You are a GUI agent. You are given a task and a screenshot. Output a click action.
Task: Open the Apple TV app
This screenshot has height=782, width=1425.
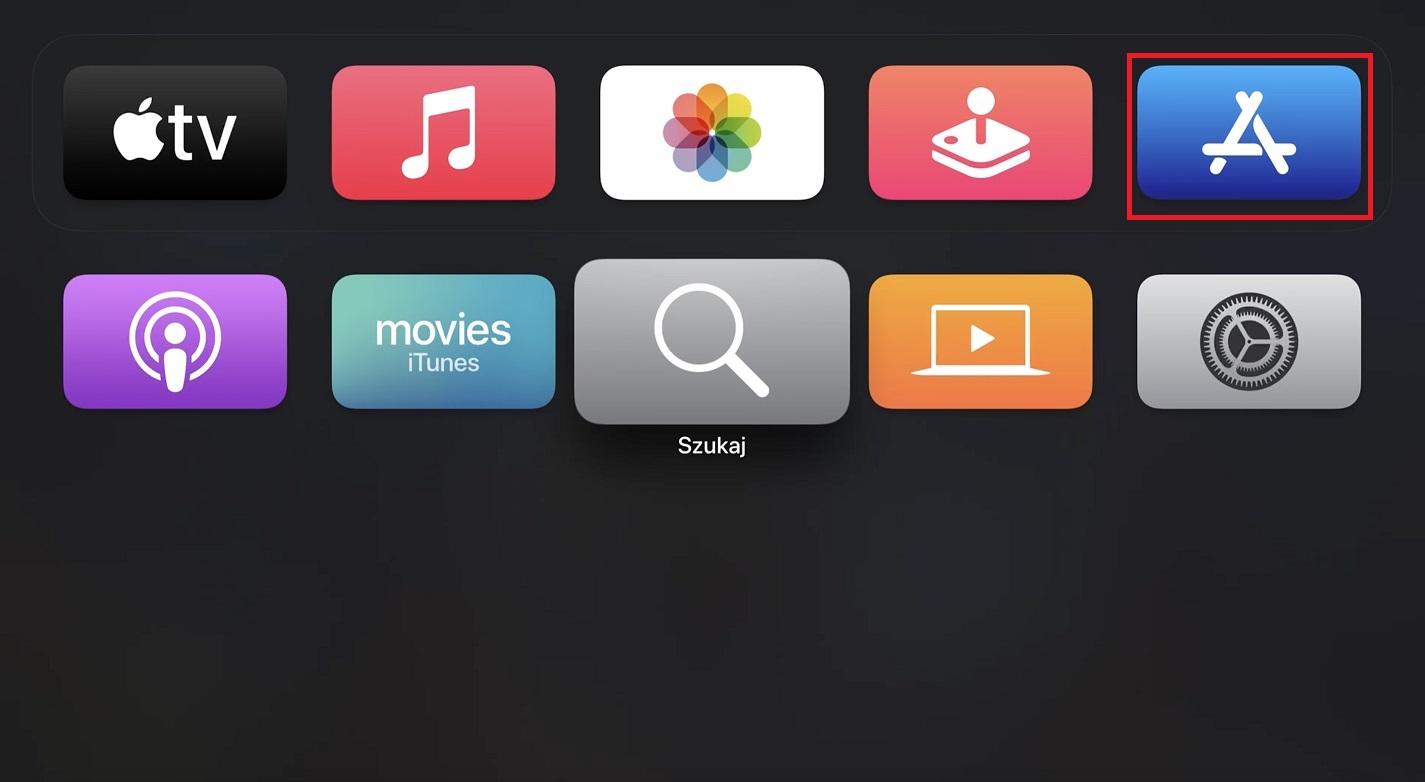click(x=175, y=133)
